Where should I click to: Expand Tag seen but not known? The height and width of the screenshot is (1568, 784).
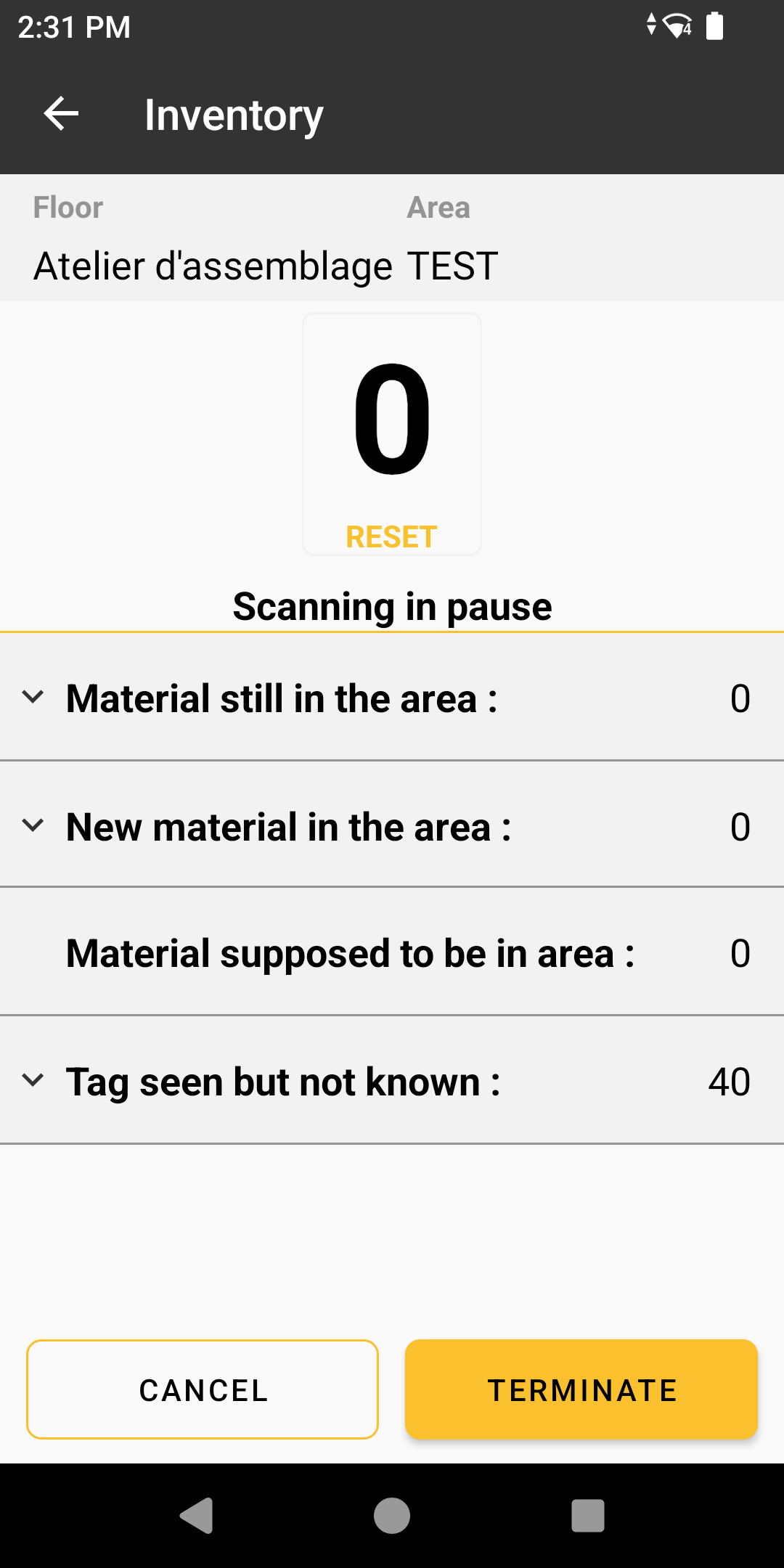click(392, 1081)
